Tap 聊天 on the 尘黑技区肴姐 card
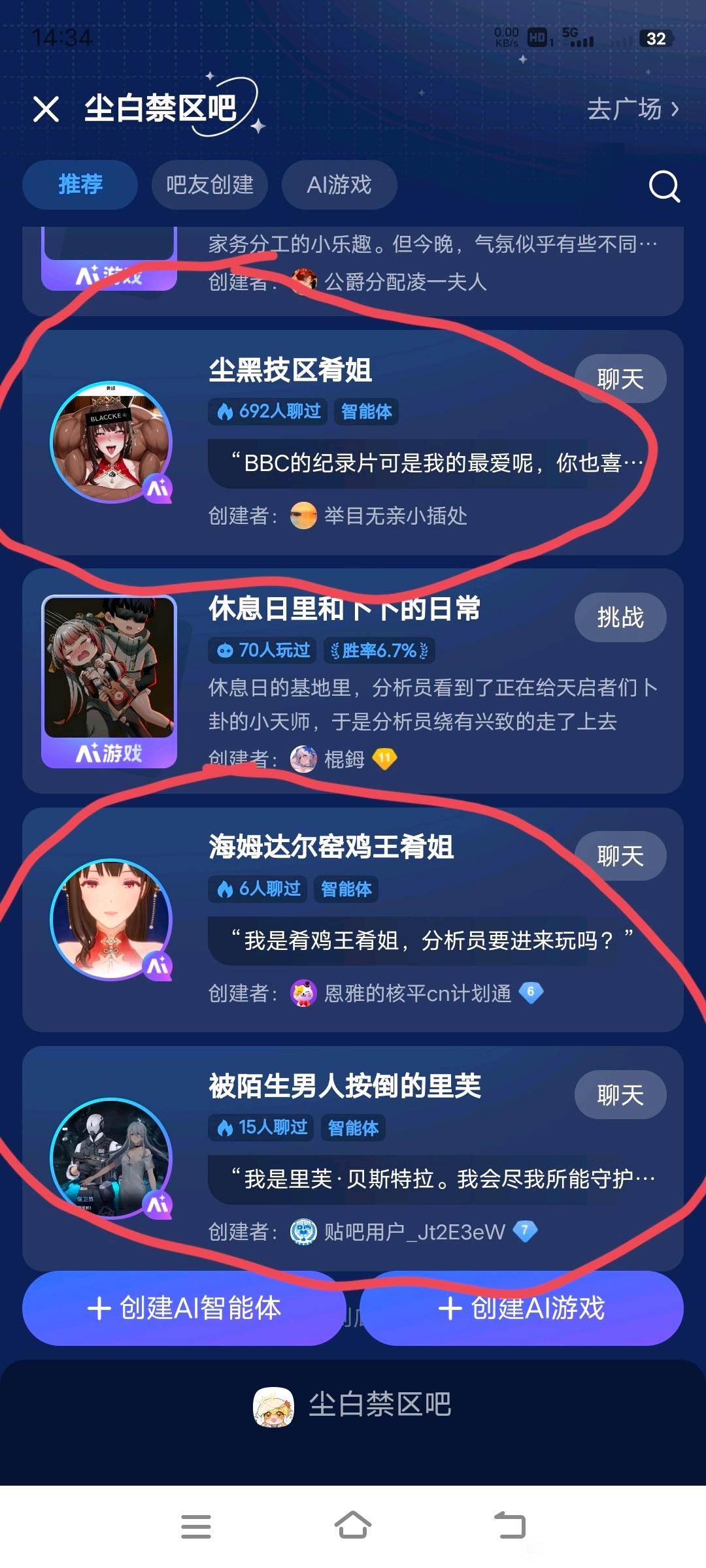The height and width of the screenshot is (1568, 706). (620, 379)
